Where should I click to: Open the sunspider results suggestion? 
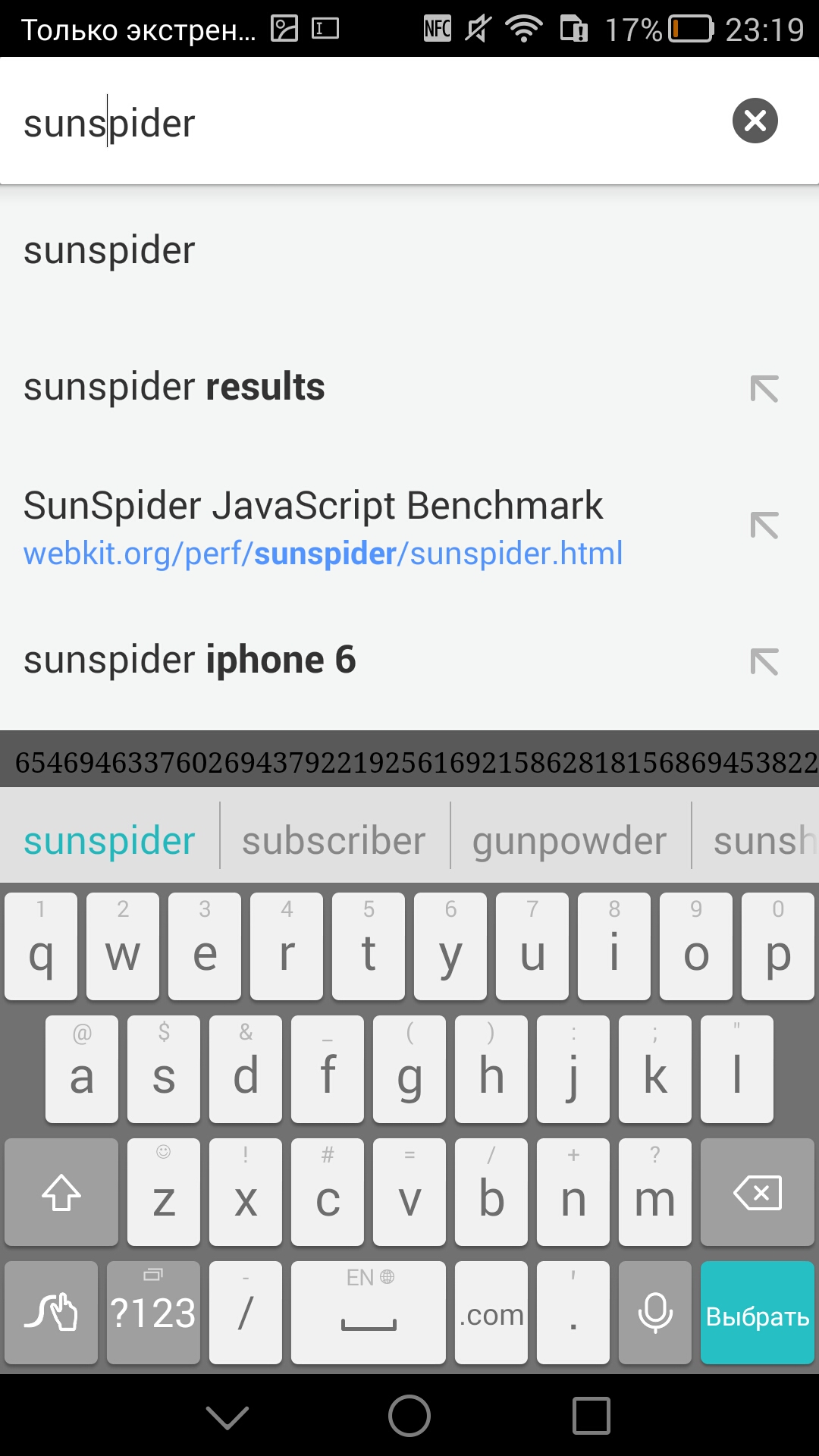364,388
